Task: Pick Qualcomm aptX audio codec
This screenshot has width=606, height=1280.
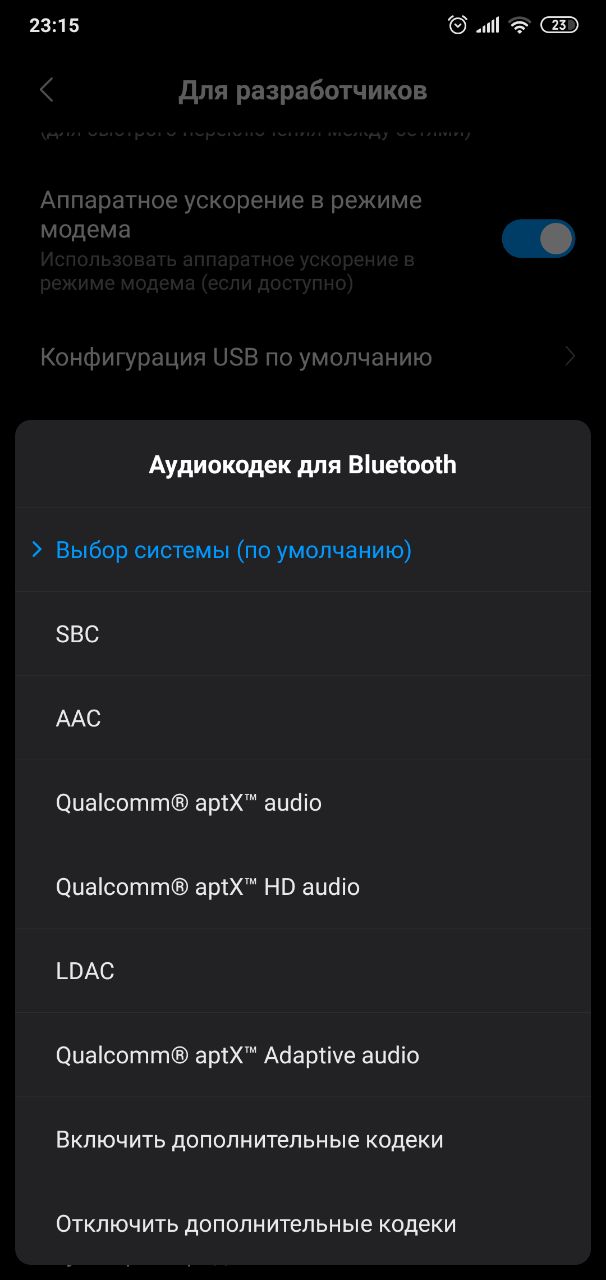Action: [303, 802]
